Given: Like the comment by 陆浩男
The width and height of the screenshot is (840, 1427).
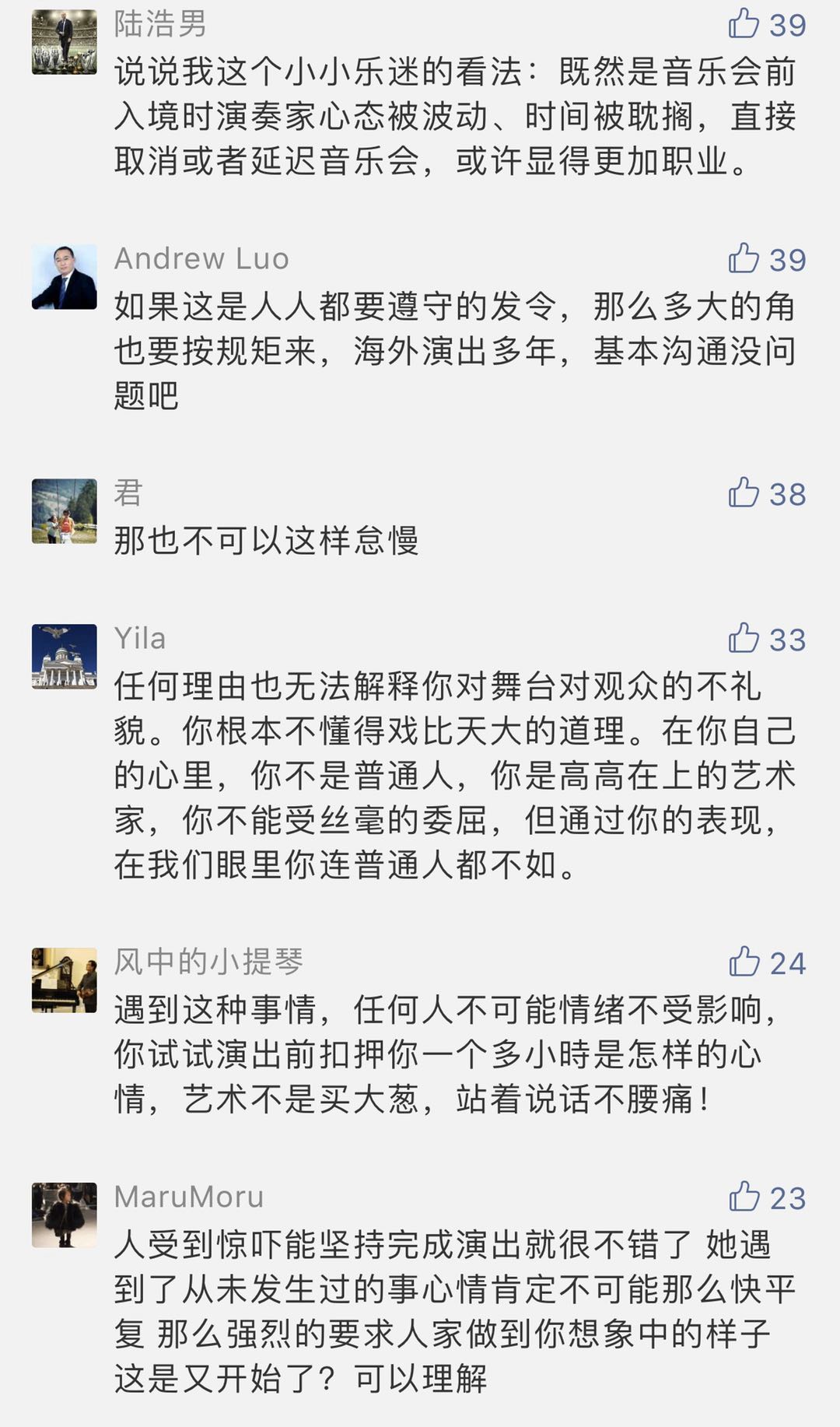Looking at the screenshot, I should pyautogui.click(x=744, y=24).
